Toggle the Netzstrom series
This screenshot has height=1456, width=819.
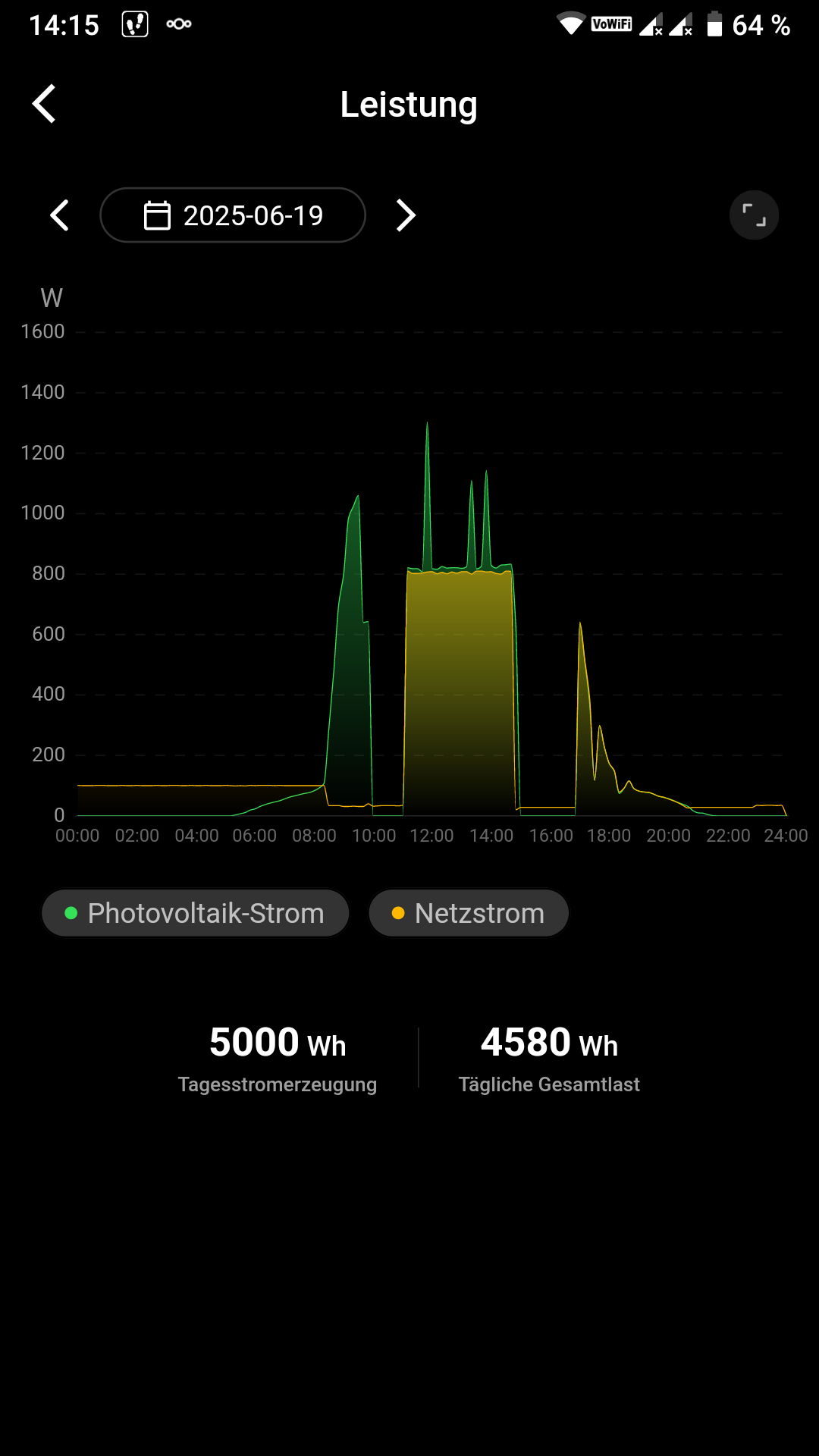point(469,913)
